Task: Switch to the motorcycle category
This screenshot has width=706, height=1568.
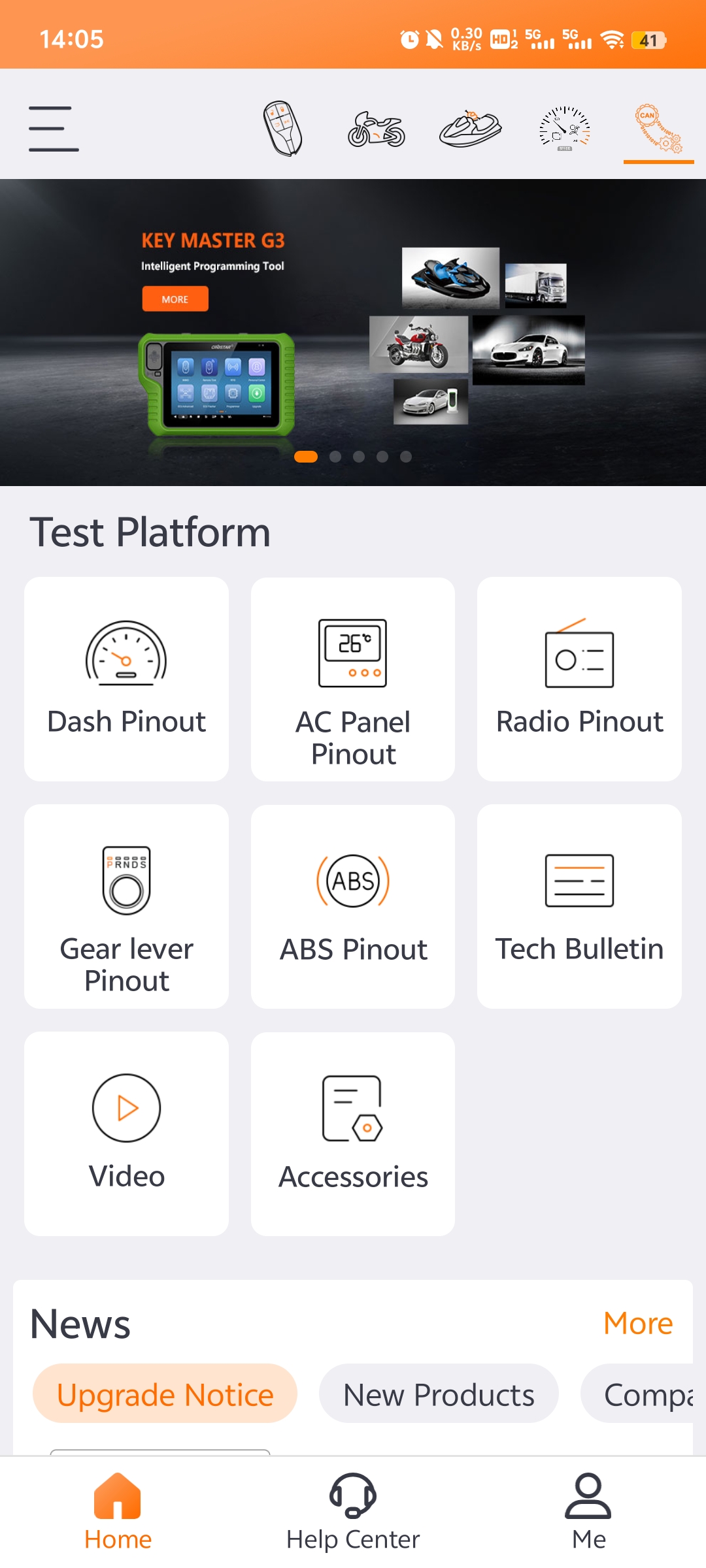Action: 376,129
